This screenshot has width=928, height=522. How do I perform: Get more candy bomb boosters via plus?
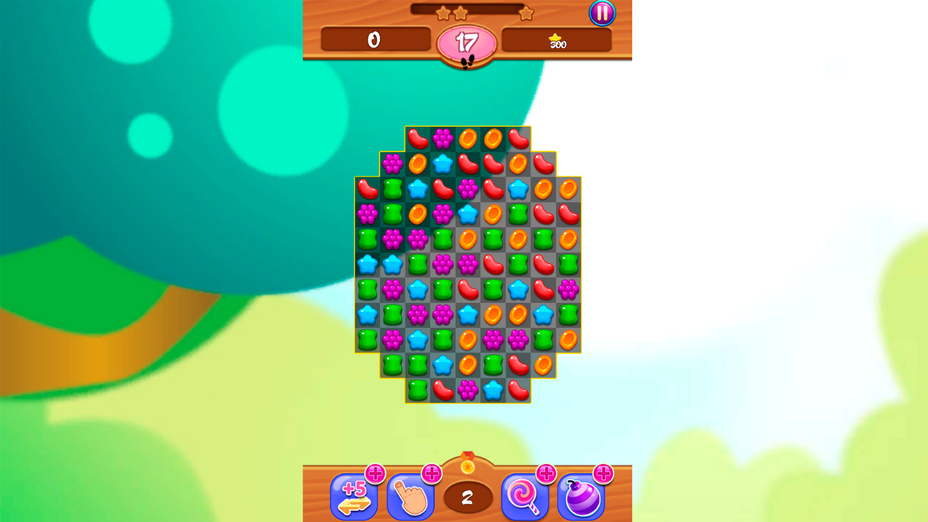click(x=603, y=473)
